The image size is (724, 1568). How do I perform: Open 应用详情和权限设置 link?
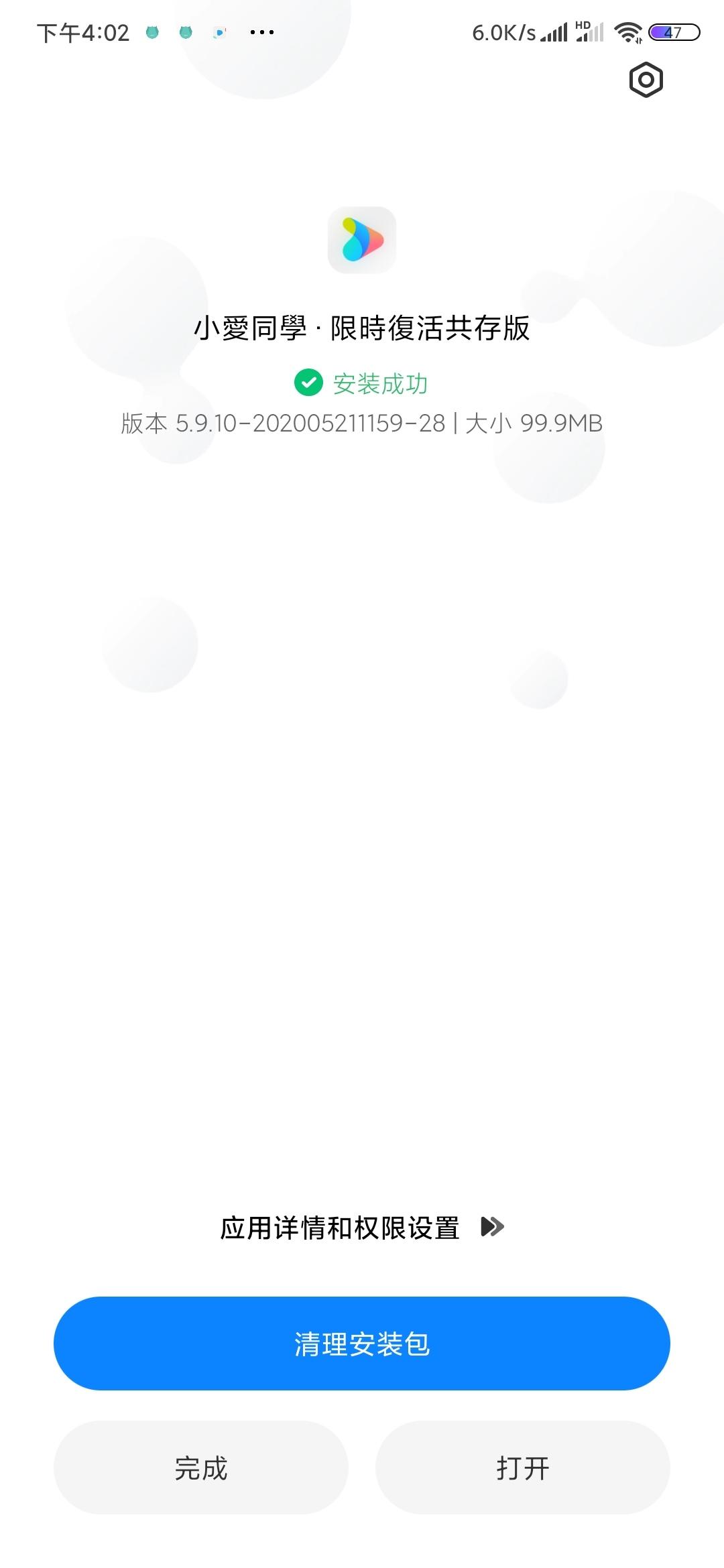[x=362, y=1228]
